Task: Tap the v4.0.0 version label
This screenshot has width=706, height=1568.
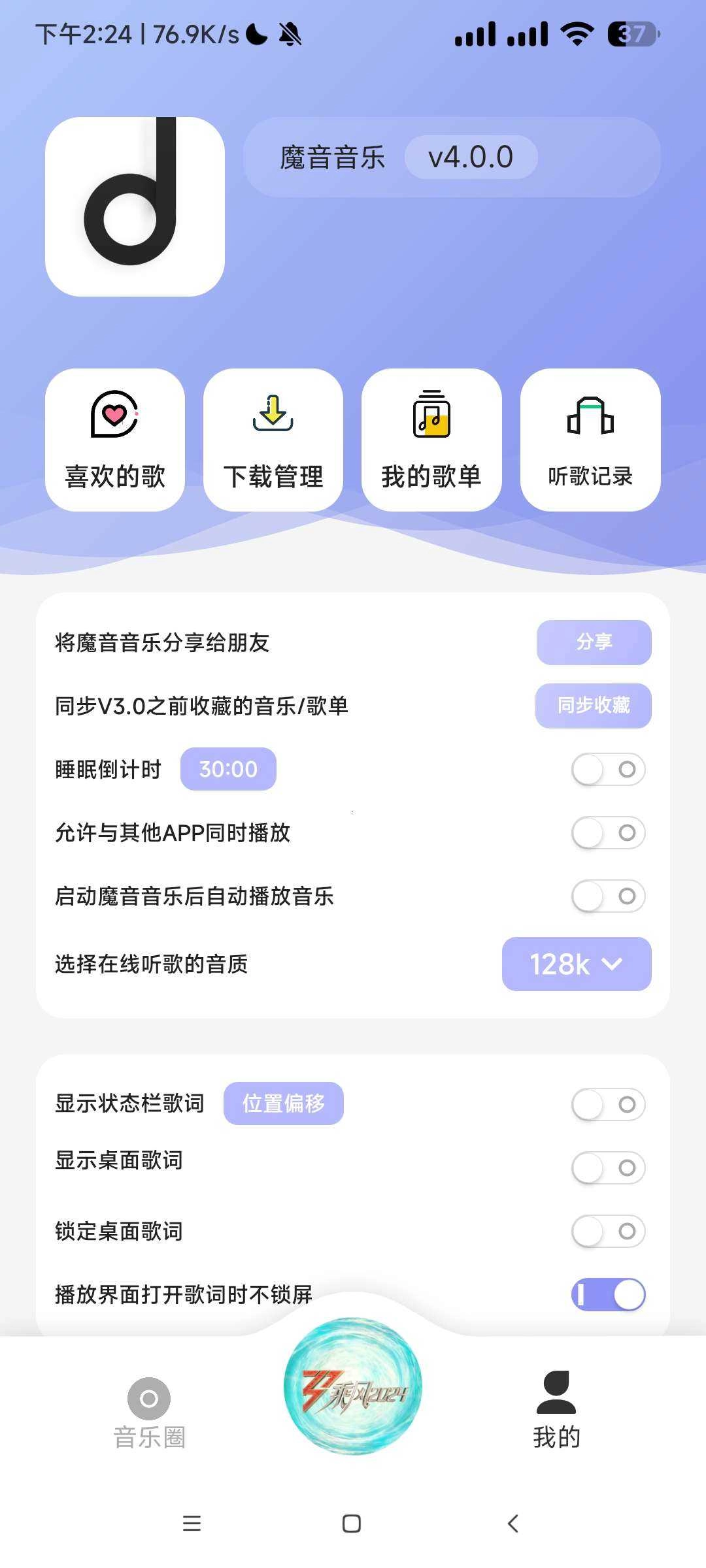Action: coord(471,157)
